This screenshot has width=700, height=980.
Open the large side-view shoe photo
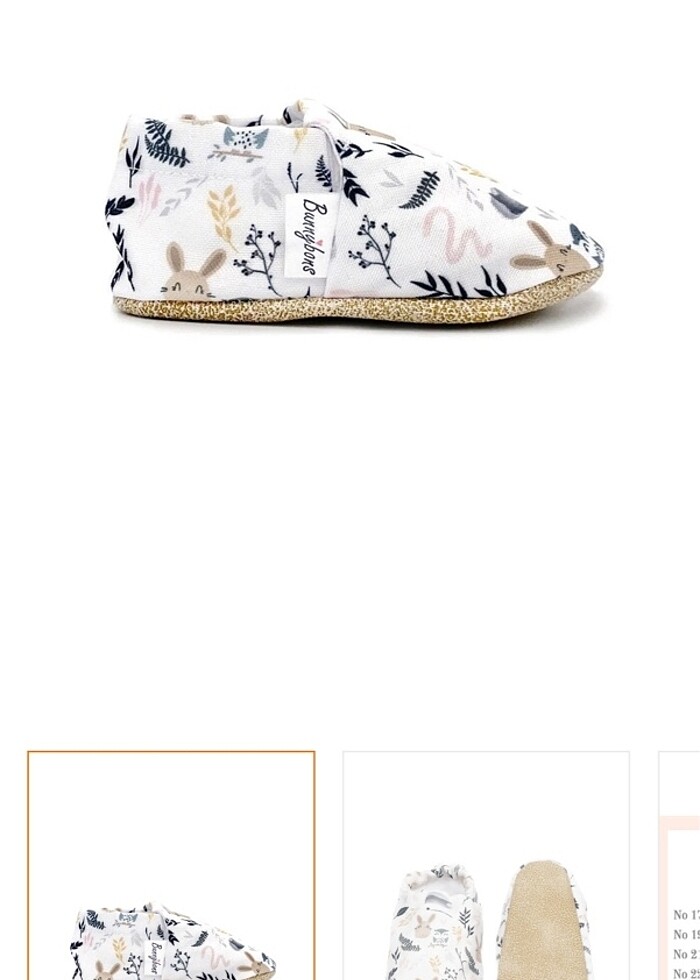click(x=355, y=215)
